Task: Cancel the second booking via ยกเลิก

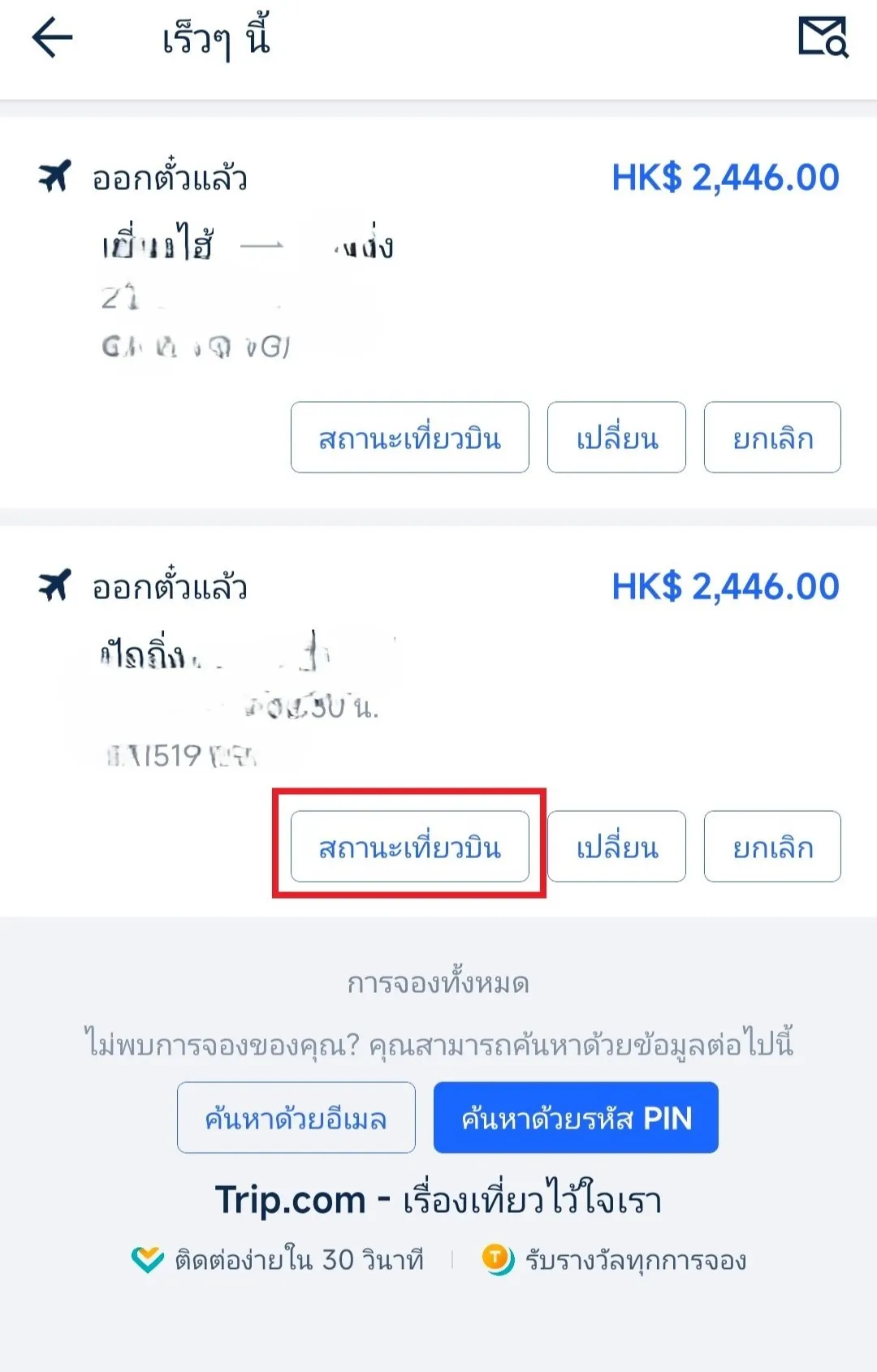Action: pyautogui.click(x=772, y=847)
